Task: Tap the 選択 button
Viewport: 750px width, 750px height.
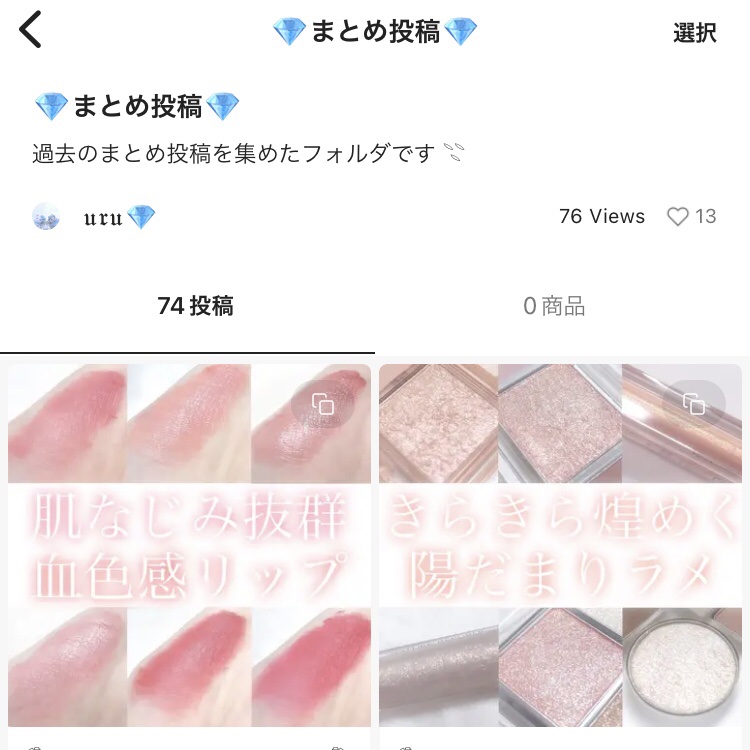Action: click(x=694, y=33)
